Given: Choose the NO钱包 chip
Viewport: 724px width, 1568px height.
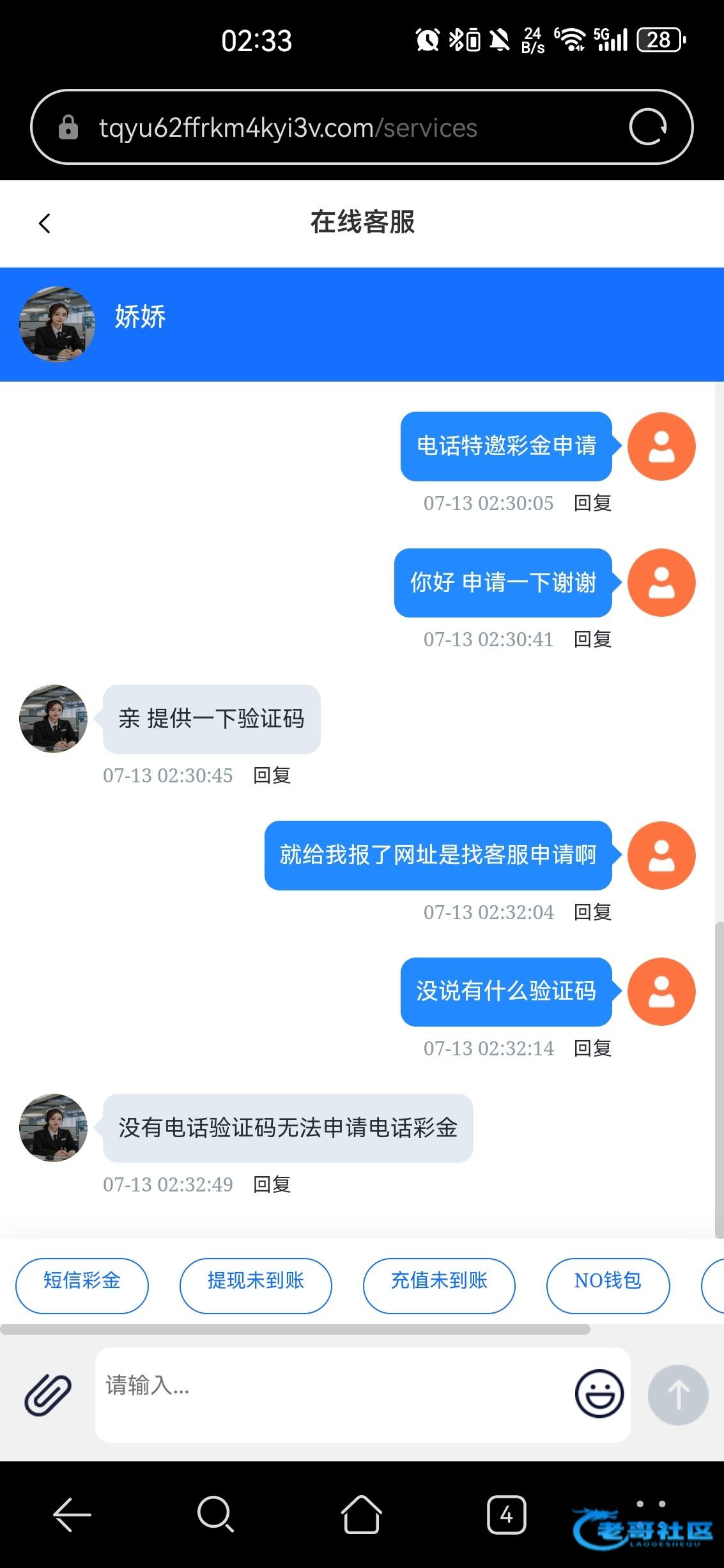Looking at the screenshot, I should [x=608, y=1281].
